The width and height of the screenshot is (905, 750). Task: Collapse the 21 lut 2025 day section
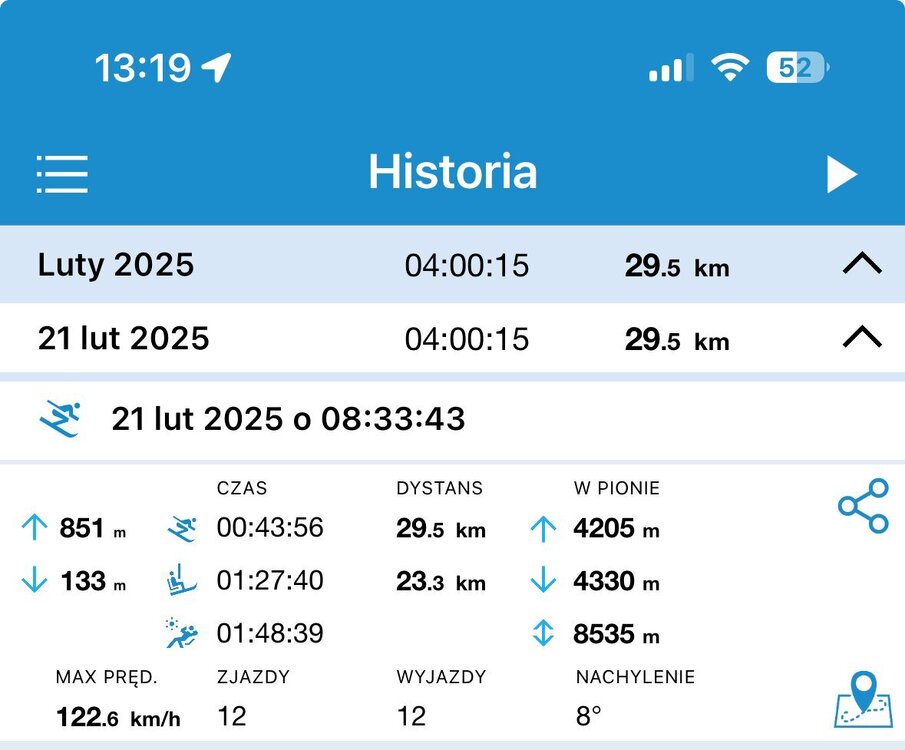coord(861,338)
